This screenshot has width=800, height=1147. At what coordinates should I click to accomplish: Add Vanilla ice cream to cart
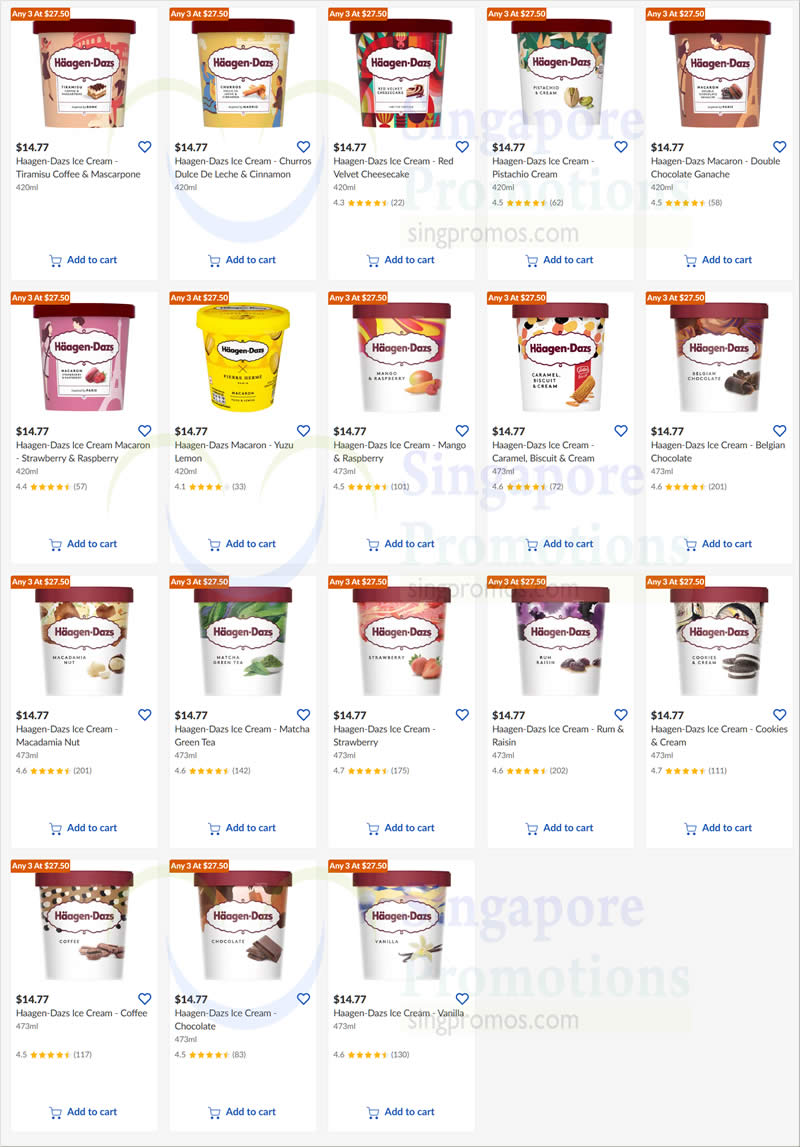tap(400, 1112)
